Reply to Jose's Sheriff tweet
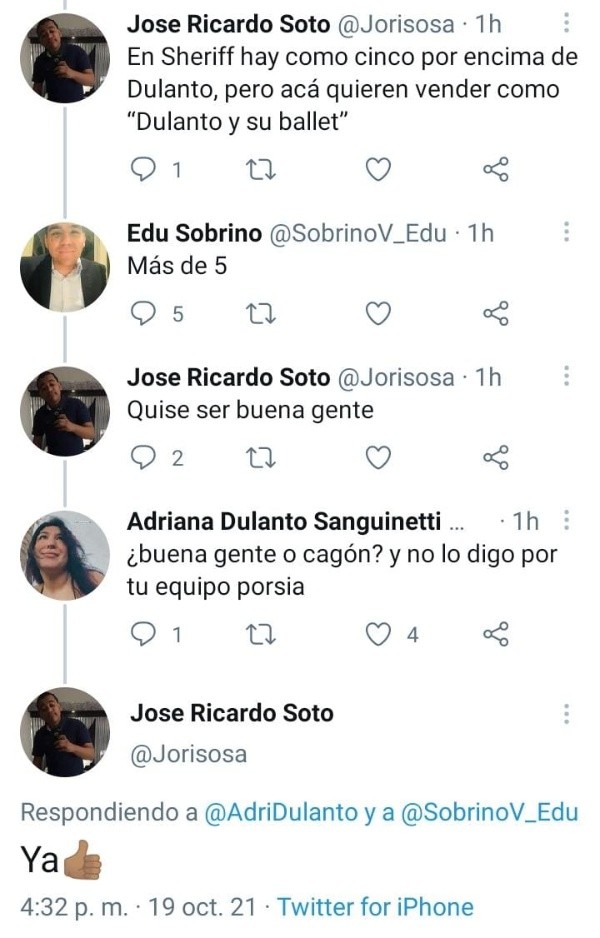This screenshot has width=600, height=938. pyautogui.click(x=146, y=170)
